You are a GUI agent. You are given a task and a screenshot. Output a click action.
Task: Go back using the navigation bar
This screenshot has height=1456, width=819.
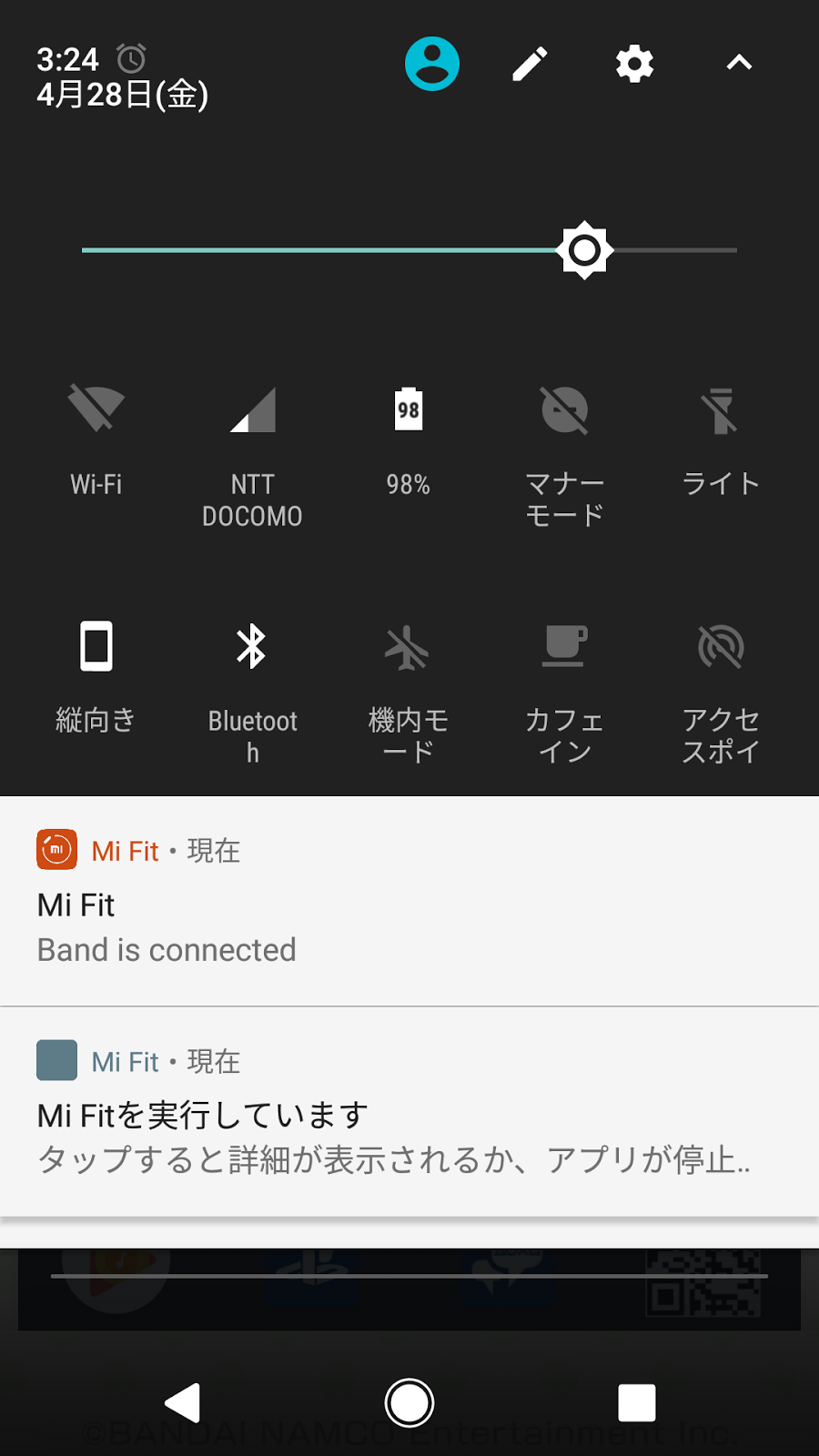183,1402
